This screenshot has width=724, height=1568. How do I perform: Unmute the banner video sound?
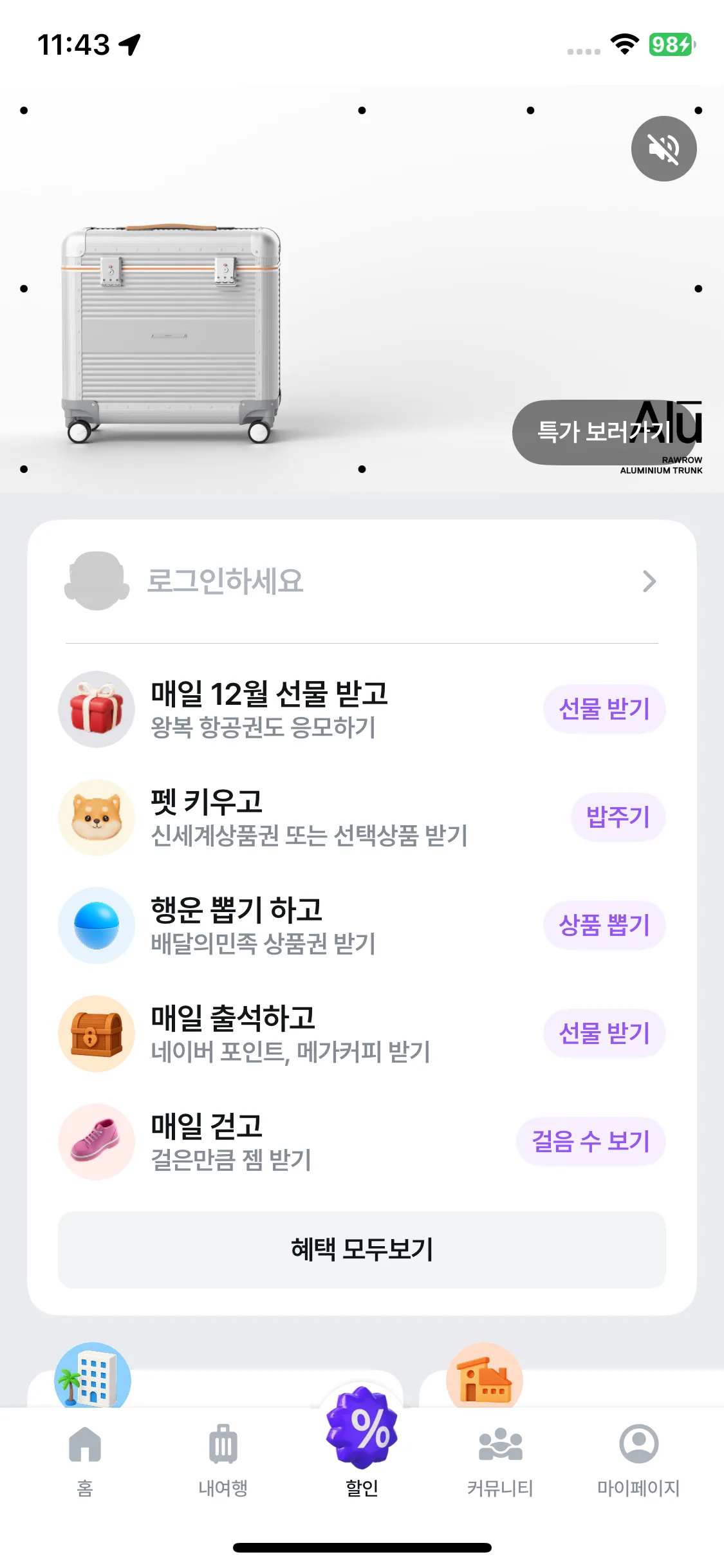pyautogui.click(x=664, y=149)
